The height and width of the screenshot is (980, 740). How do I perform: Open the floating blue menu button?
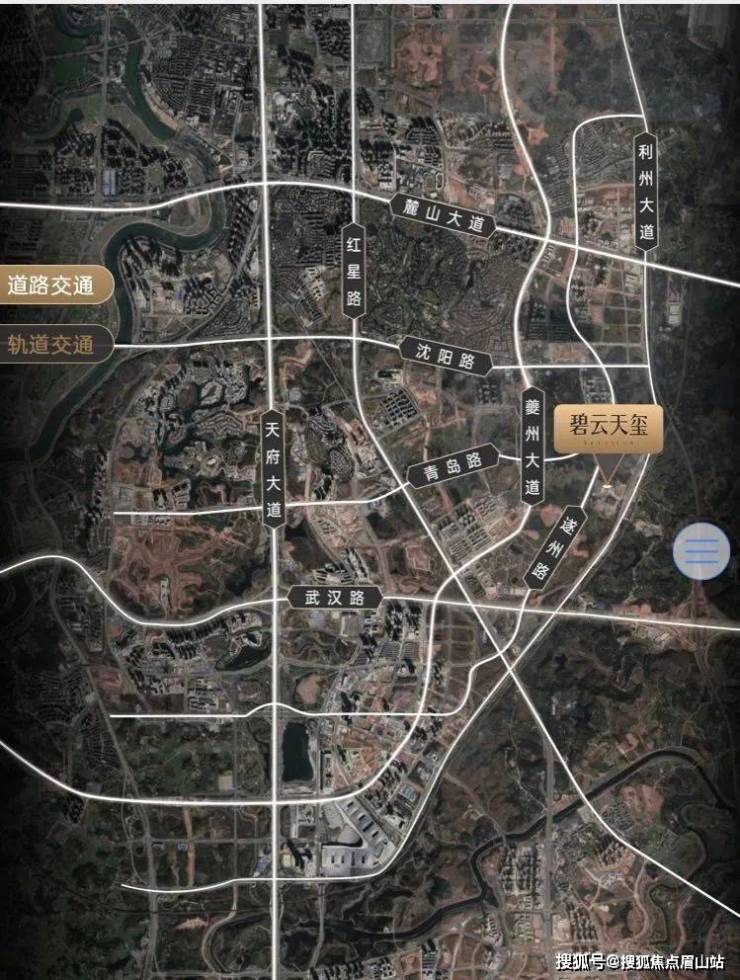coord(700,551)
